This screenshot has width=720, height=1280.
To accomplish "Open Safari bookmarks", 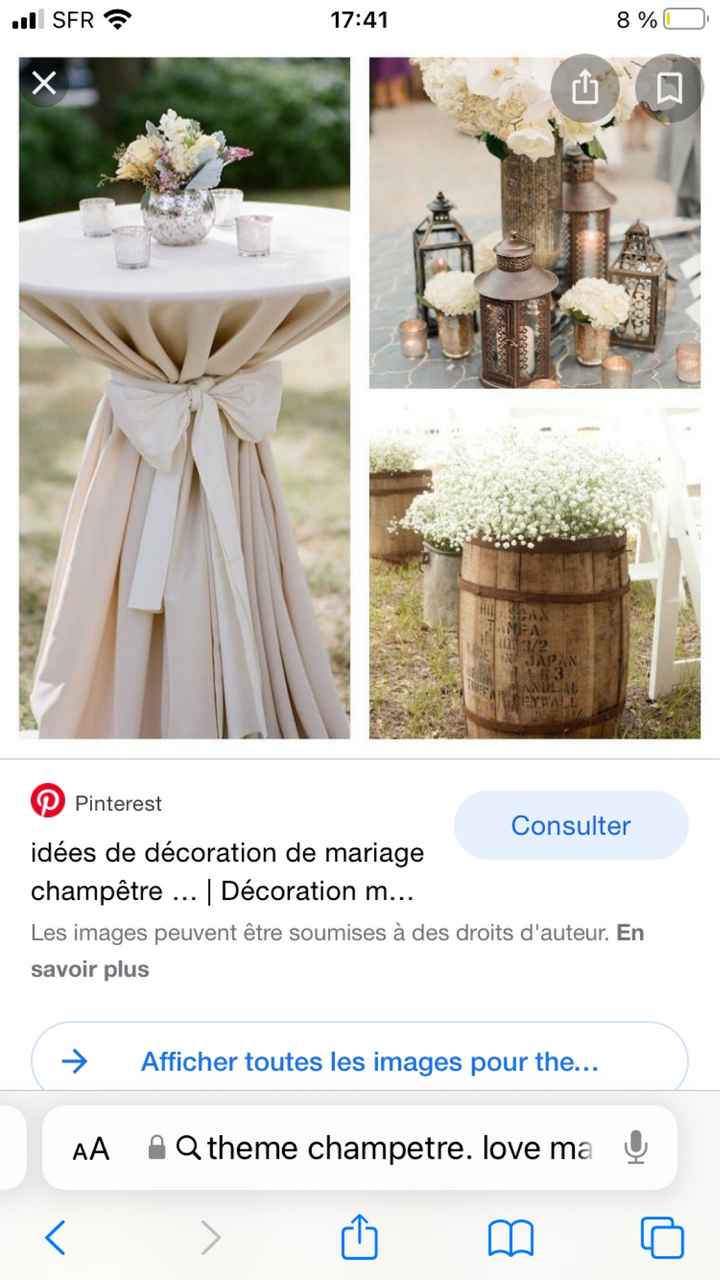I will [x=510, y=1238].
